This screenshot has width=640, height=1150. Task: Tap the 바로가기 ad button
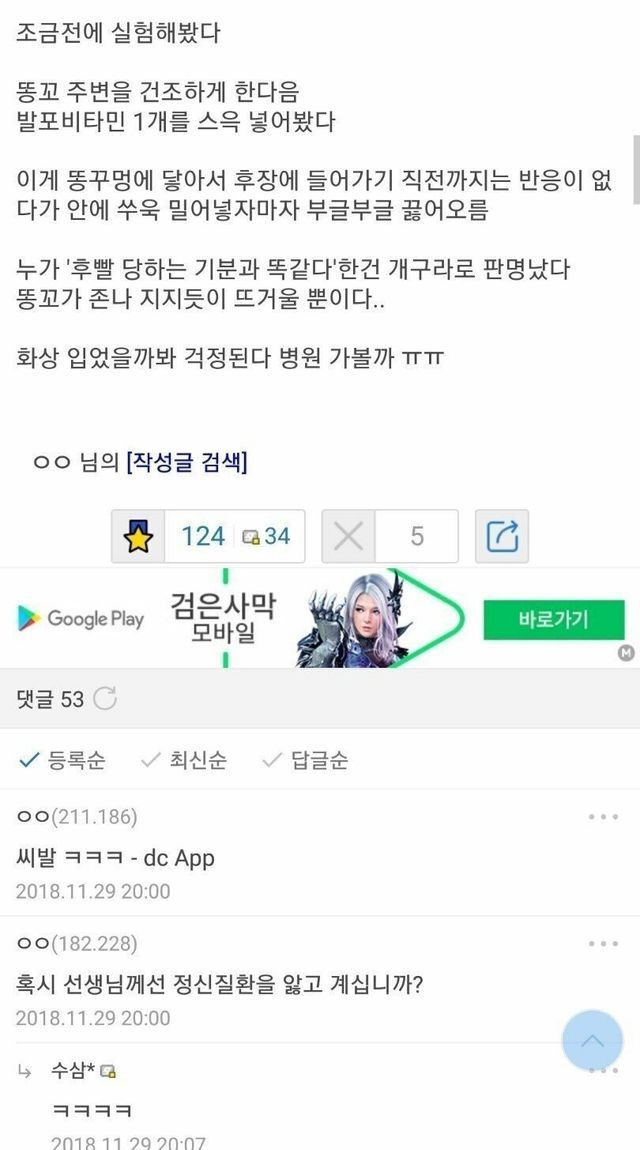click(x=553, y=619)
